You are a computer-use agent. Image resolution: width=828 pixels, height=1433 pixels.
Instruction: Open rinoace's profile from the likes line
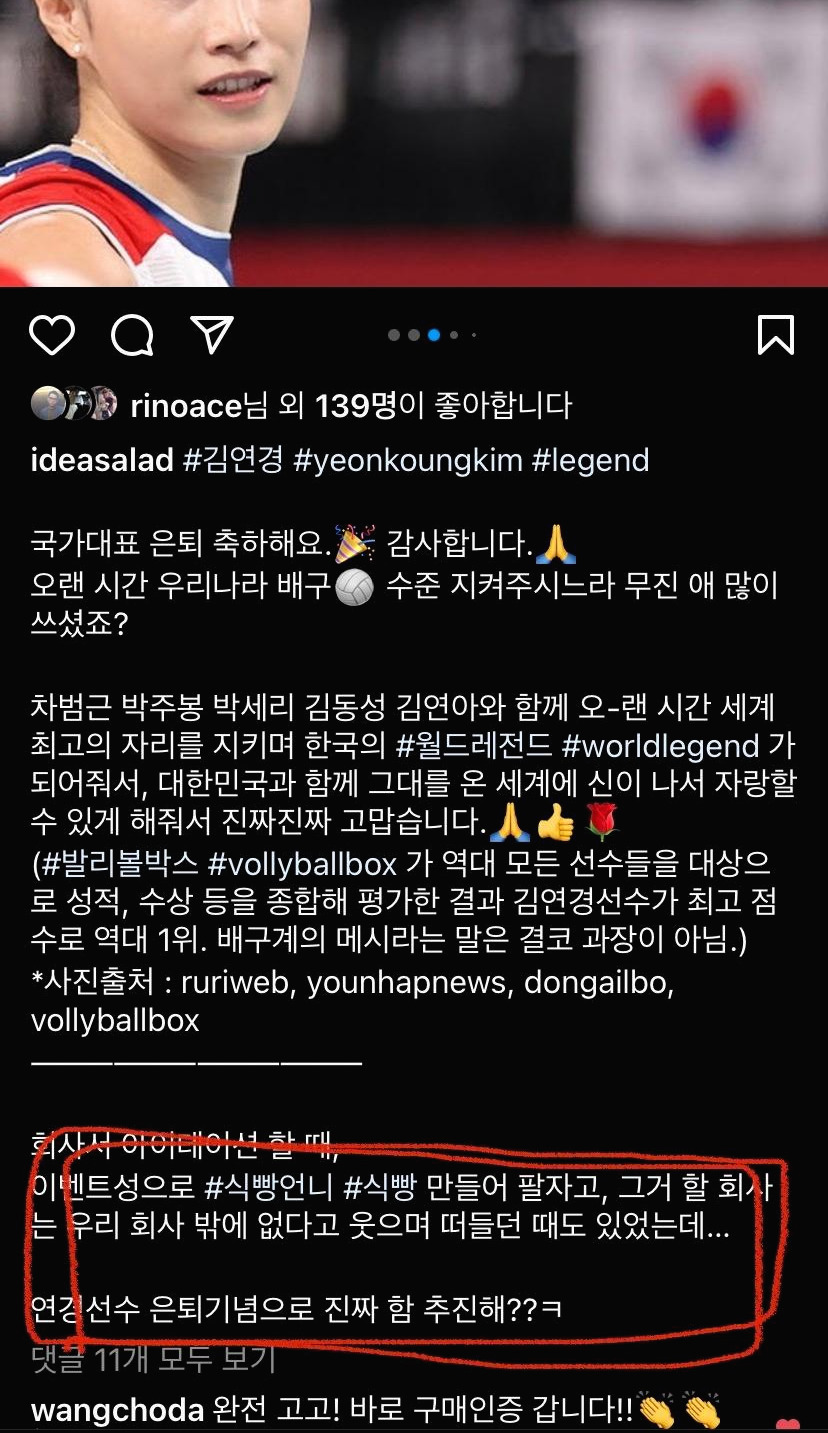[x=186, y=406]
